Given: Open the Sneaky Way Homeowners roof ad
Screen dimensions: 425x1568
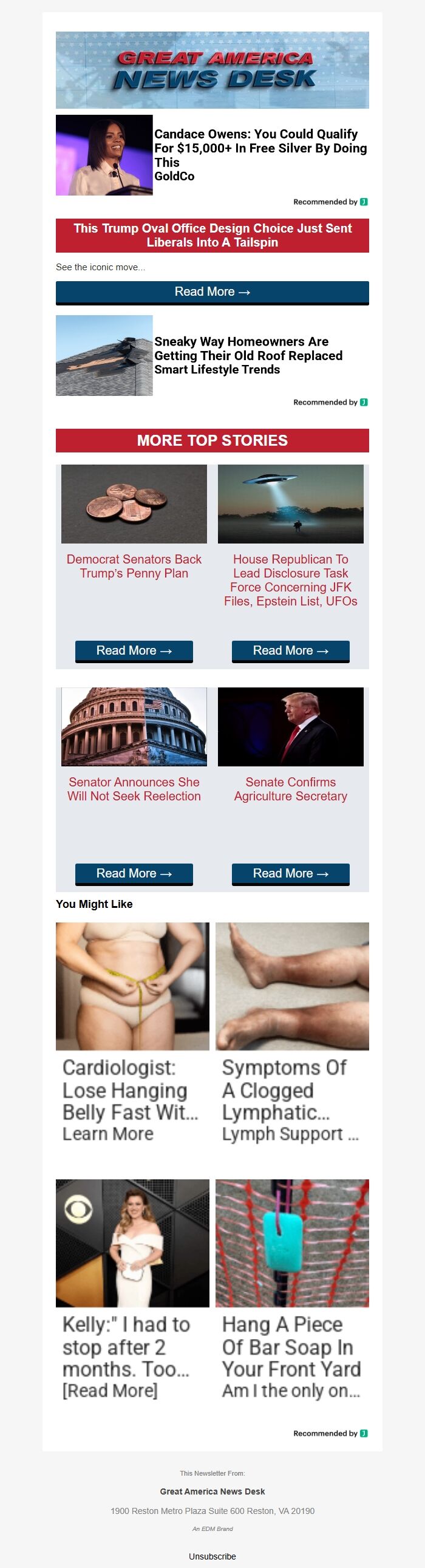Looking at the screenshot, I should [248, 355].
